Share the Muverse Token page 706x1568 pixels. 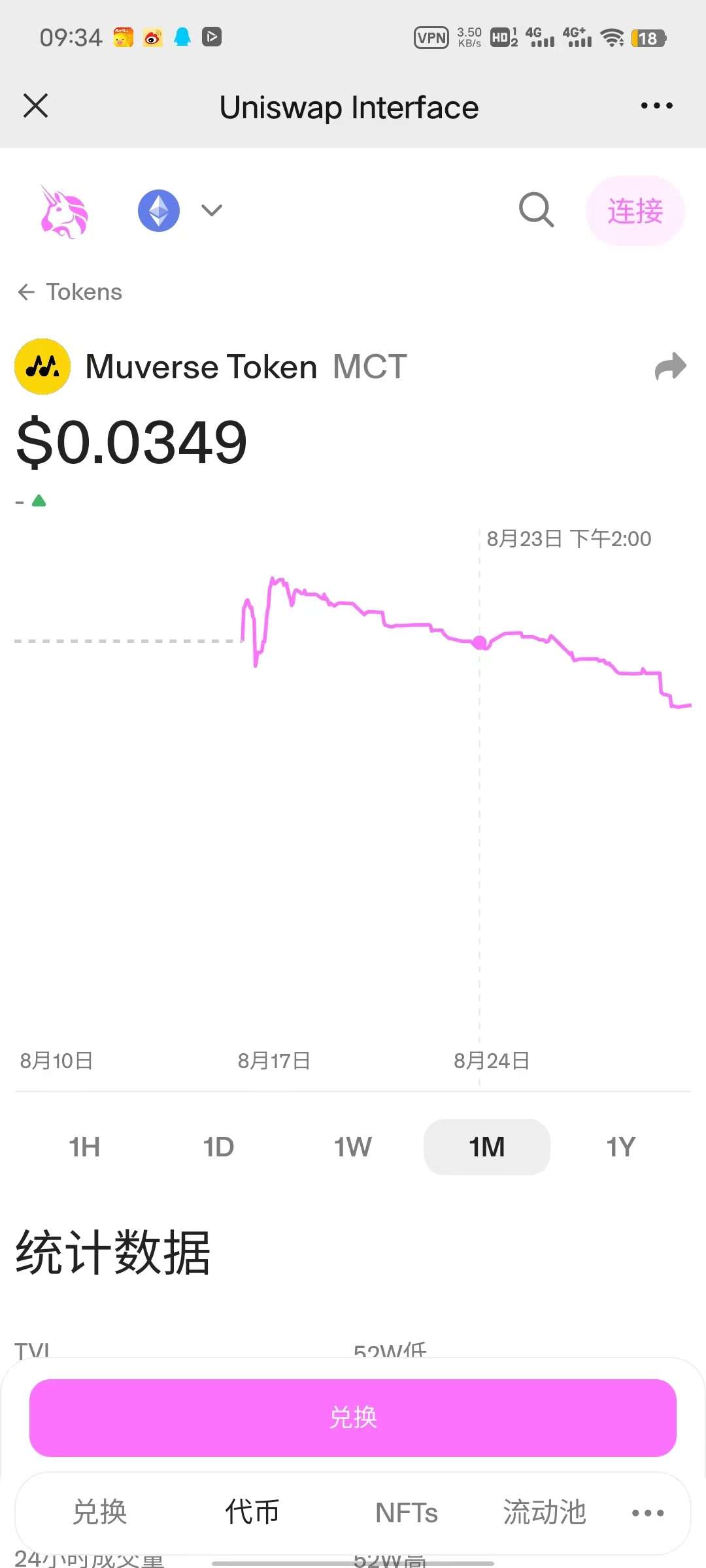point(670,366)
